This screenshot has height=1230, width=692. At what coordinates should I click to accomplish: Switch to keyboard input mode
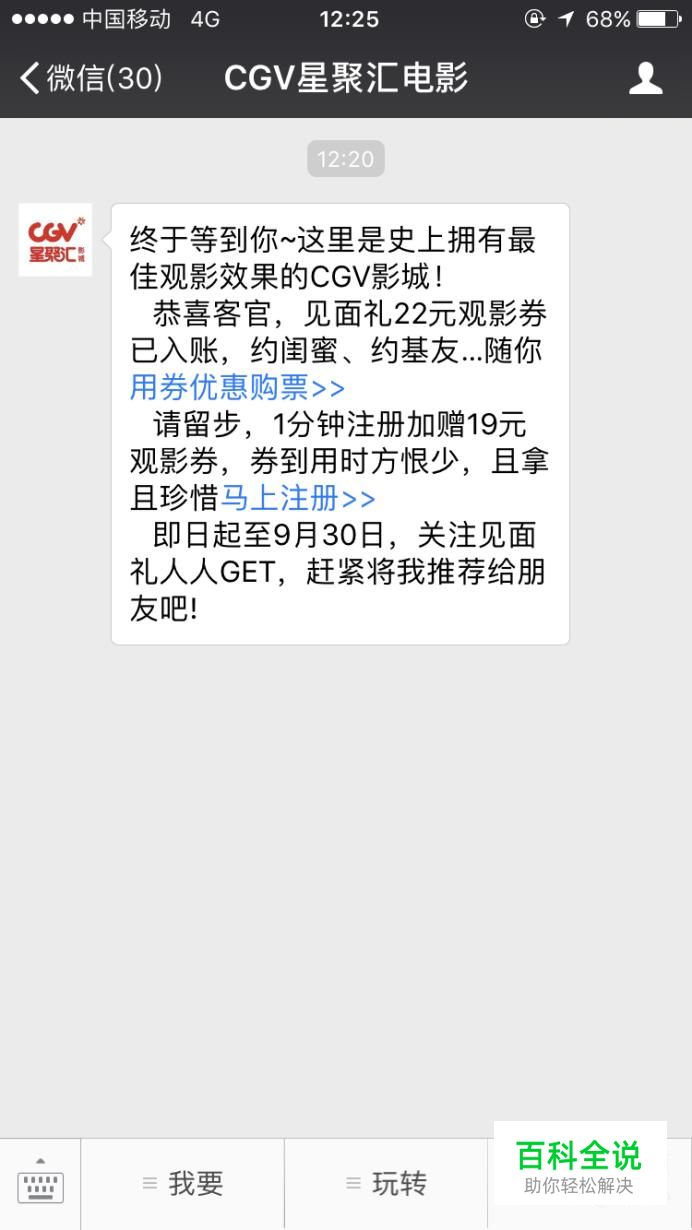point(40,1183)
